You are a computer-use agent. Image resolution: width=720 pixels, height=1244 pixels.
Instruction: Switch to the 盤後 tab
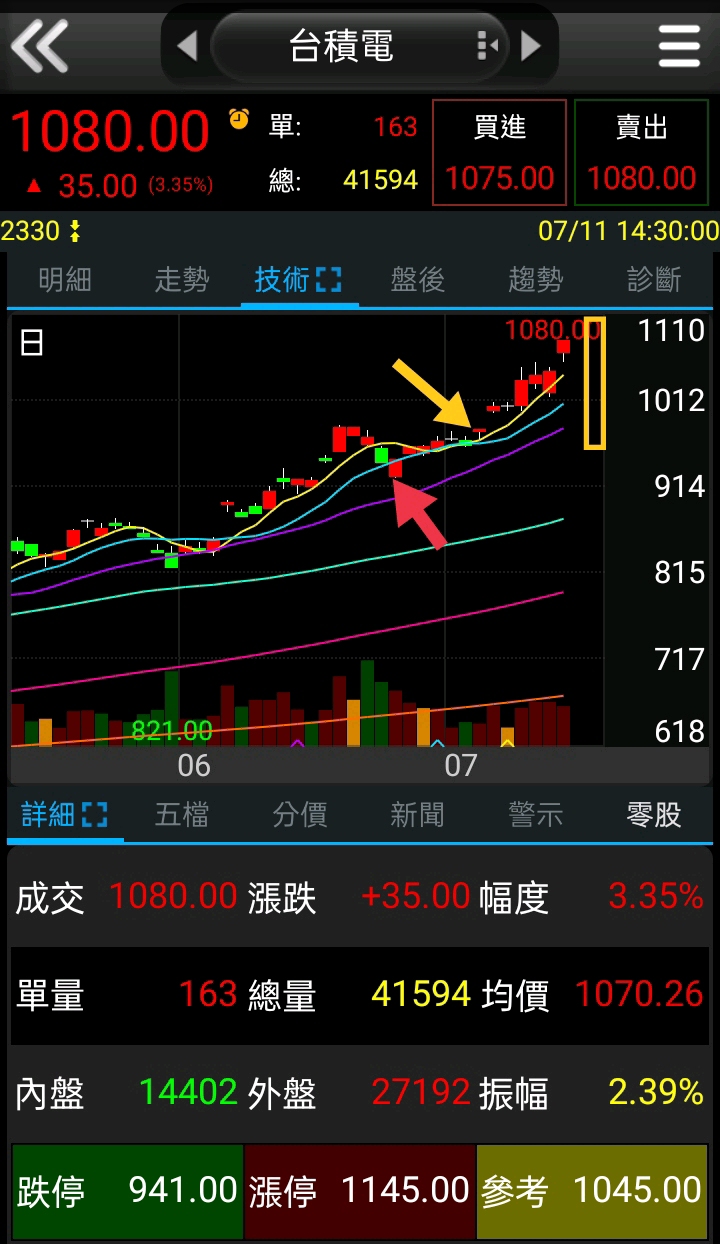coord(417,280)
